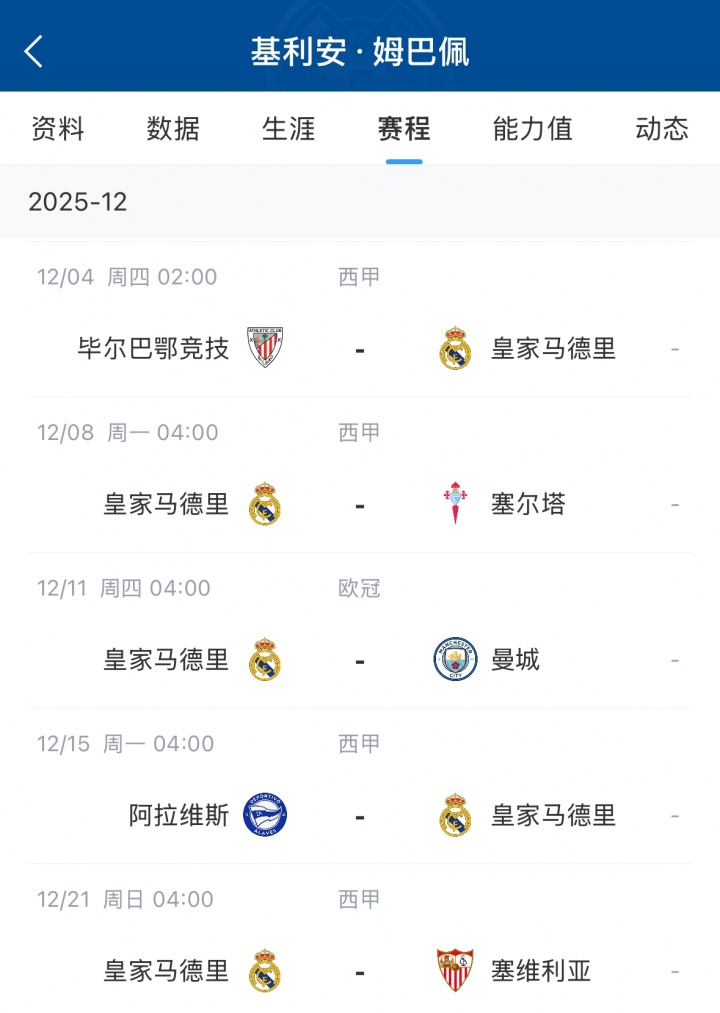720x1013 pixels.
Task: Go back using the top-left arrow
Action: coord(34,51)
